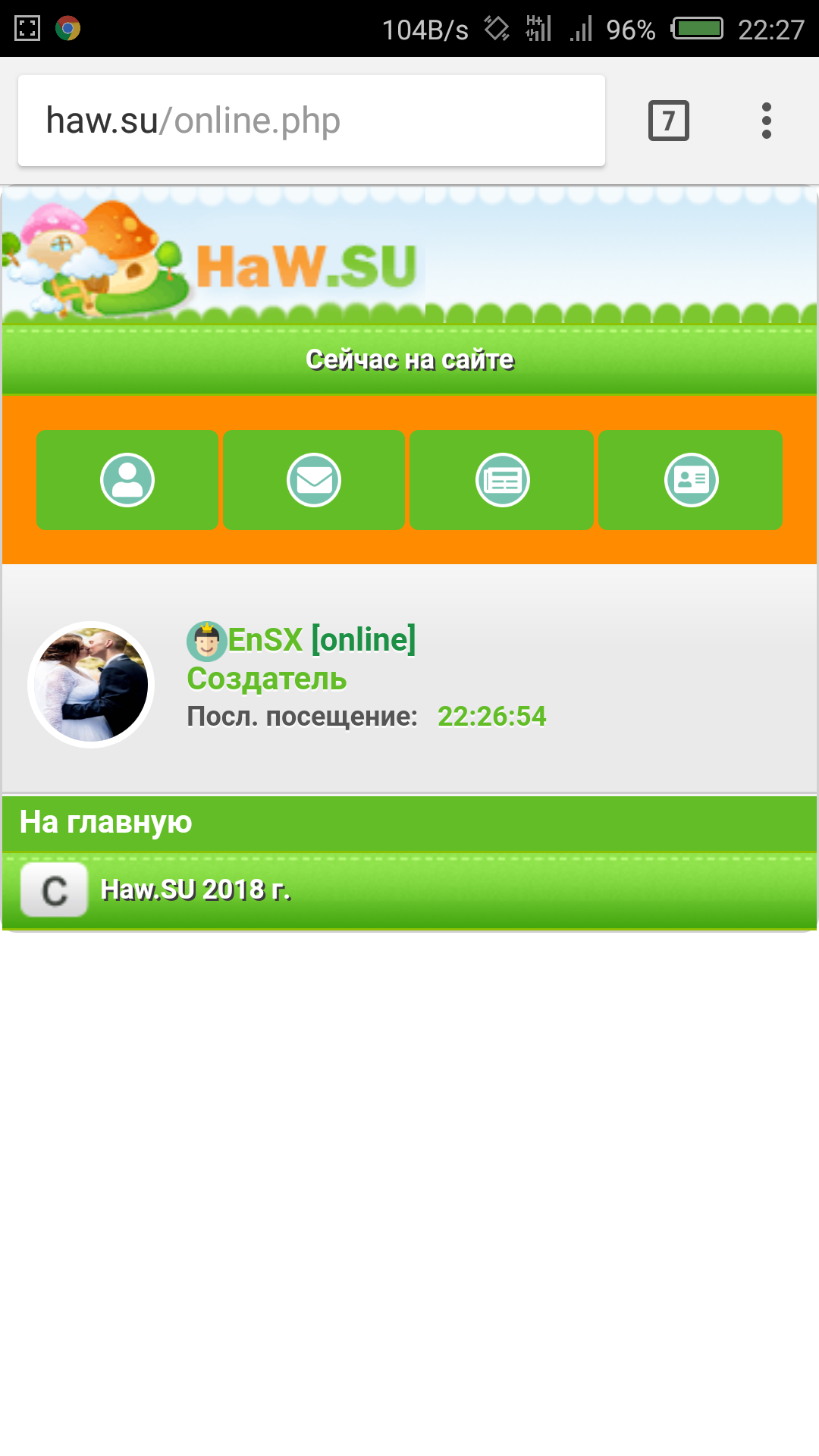Open Chrome's overflow menu
The height and width of the screenshot is (1456, 819).
766,121
